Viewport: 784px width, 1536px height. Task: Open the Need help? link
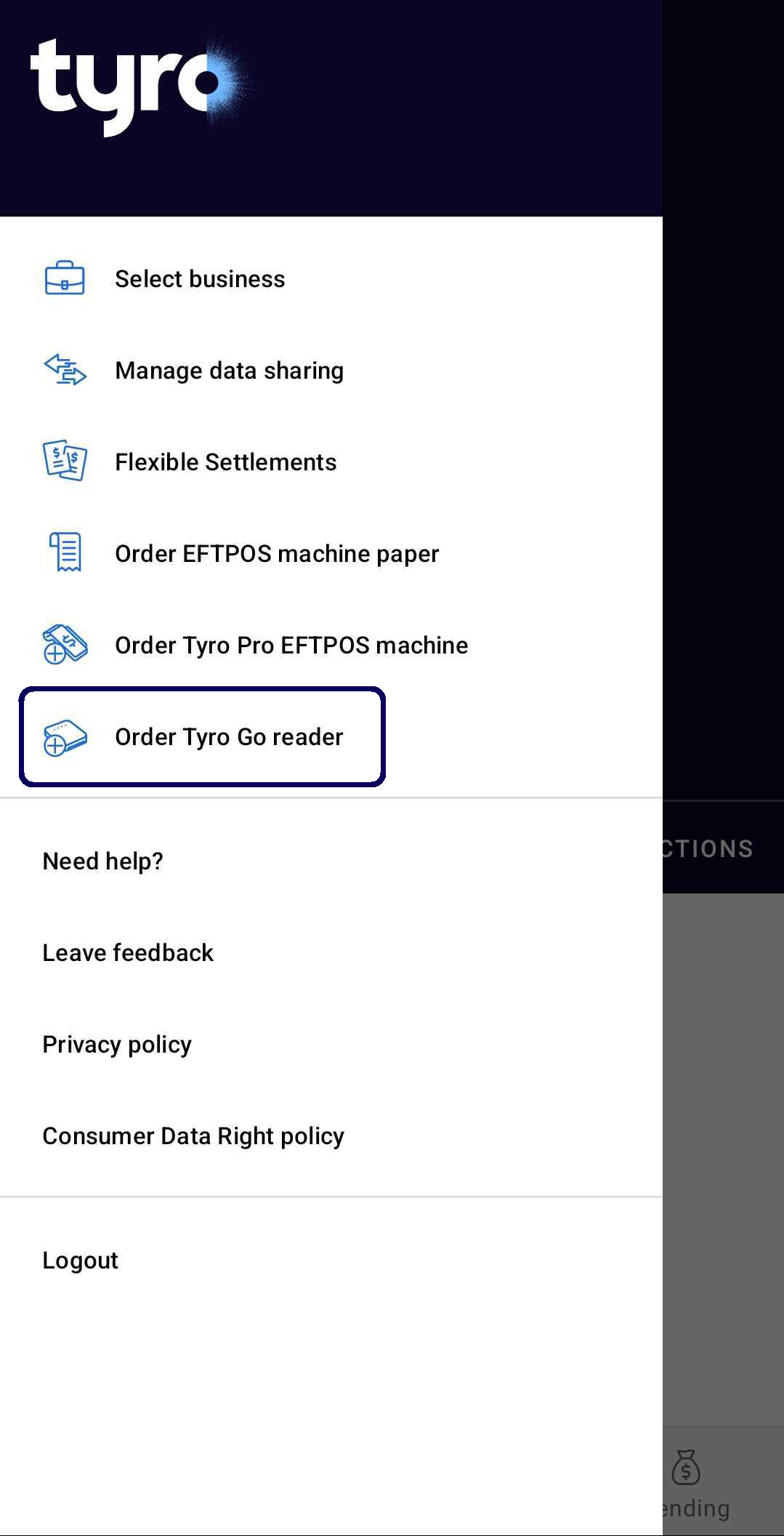click(x=102, y=861)
